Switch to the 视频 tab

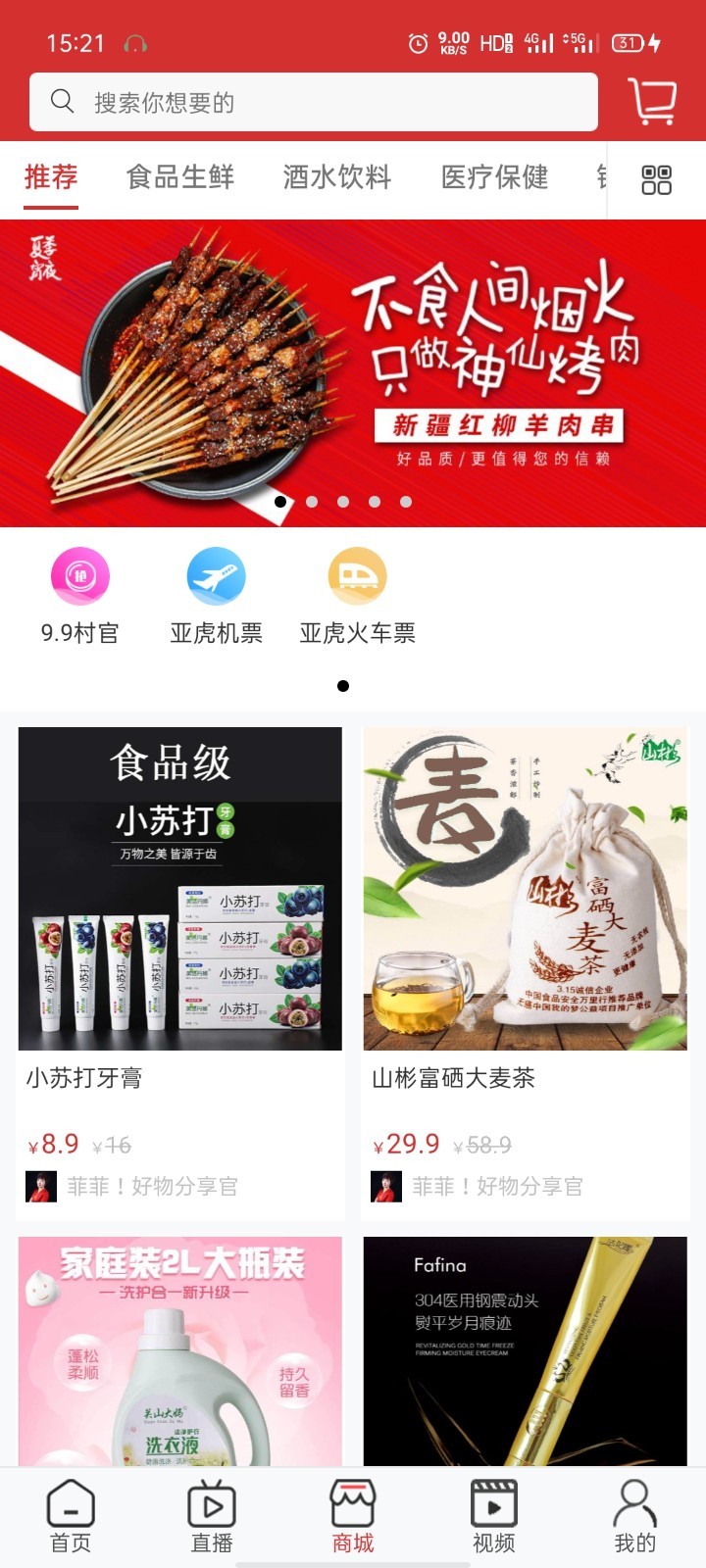(x=494, y=1516)
